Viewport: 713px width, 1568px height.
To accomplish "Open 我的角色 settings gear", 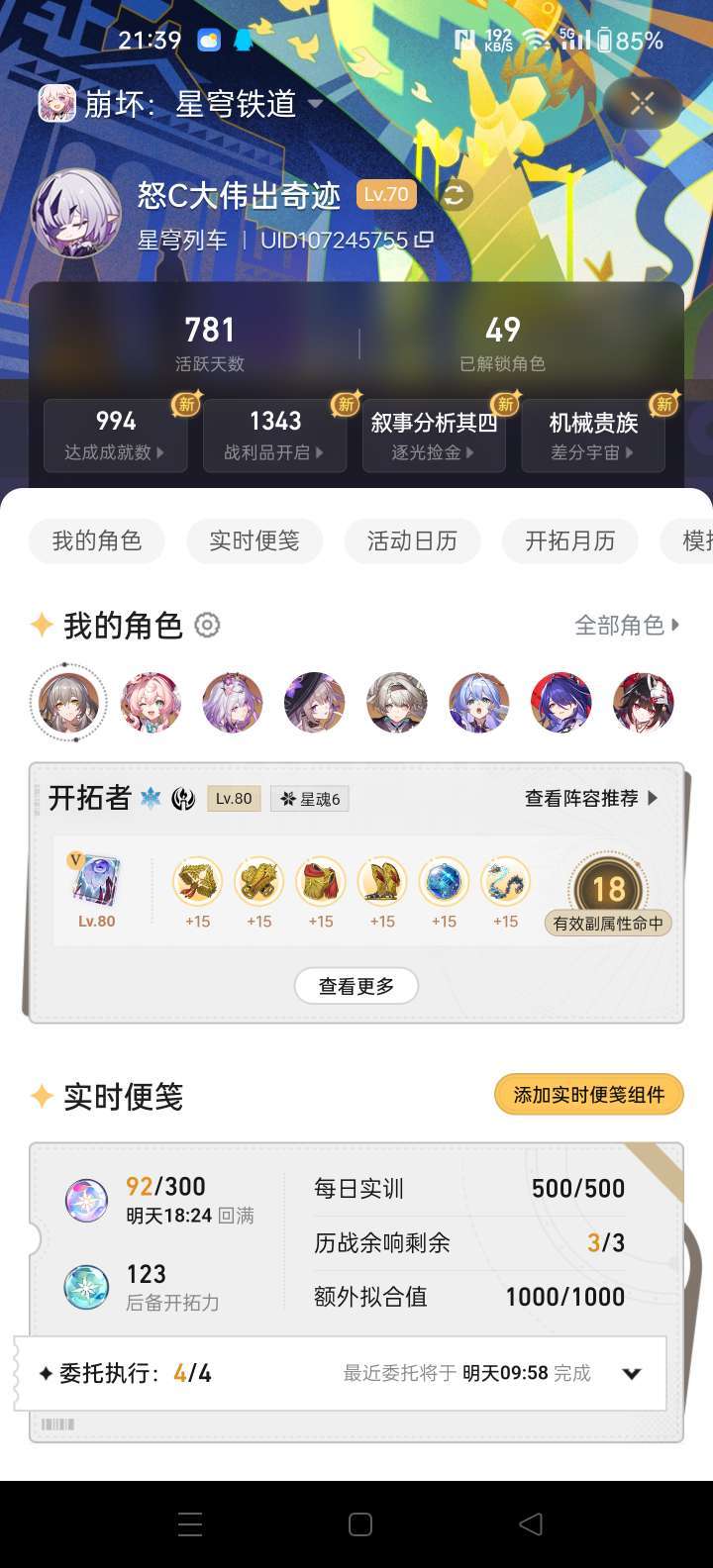I will click(207, 625).
